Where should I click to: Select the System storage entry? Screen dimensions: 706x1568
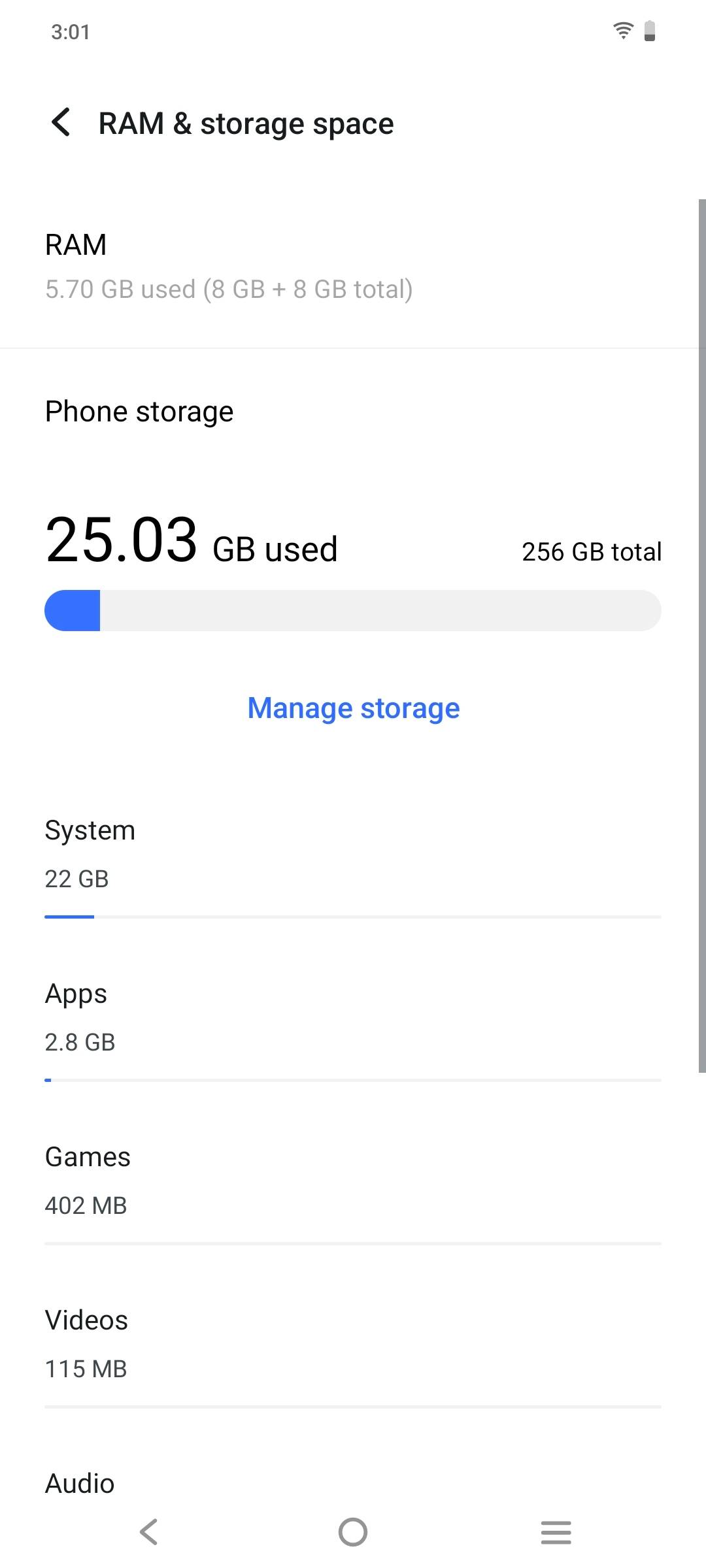[x=353, y=849]
